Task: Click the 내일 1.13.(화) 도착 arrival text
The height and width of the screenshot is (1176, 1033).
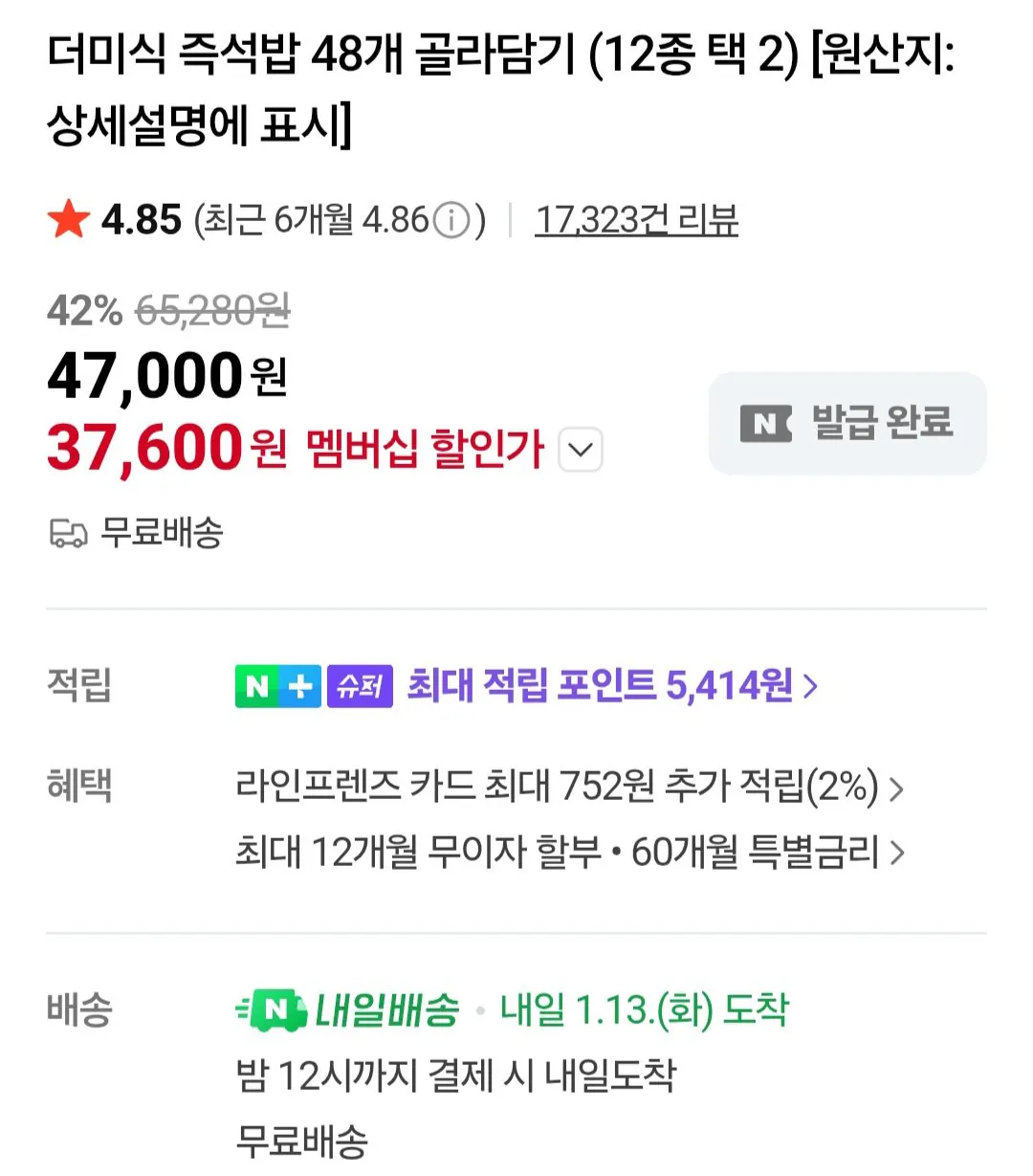Action: (x=648, y=1008)
